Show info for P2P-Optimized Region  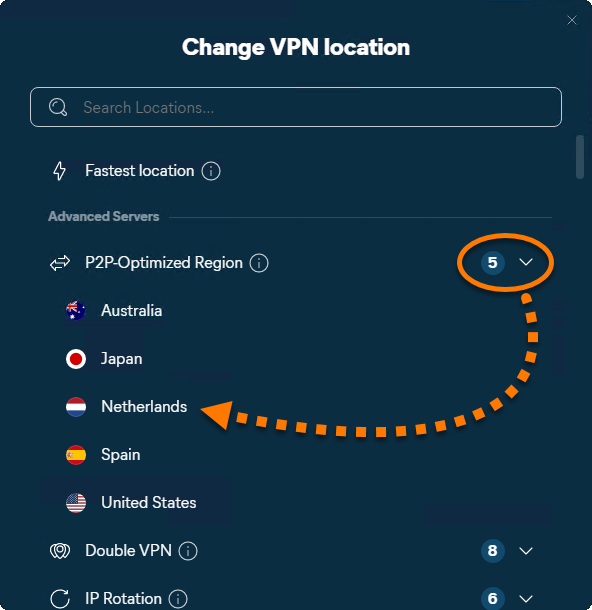pos(259,263)
